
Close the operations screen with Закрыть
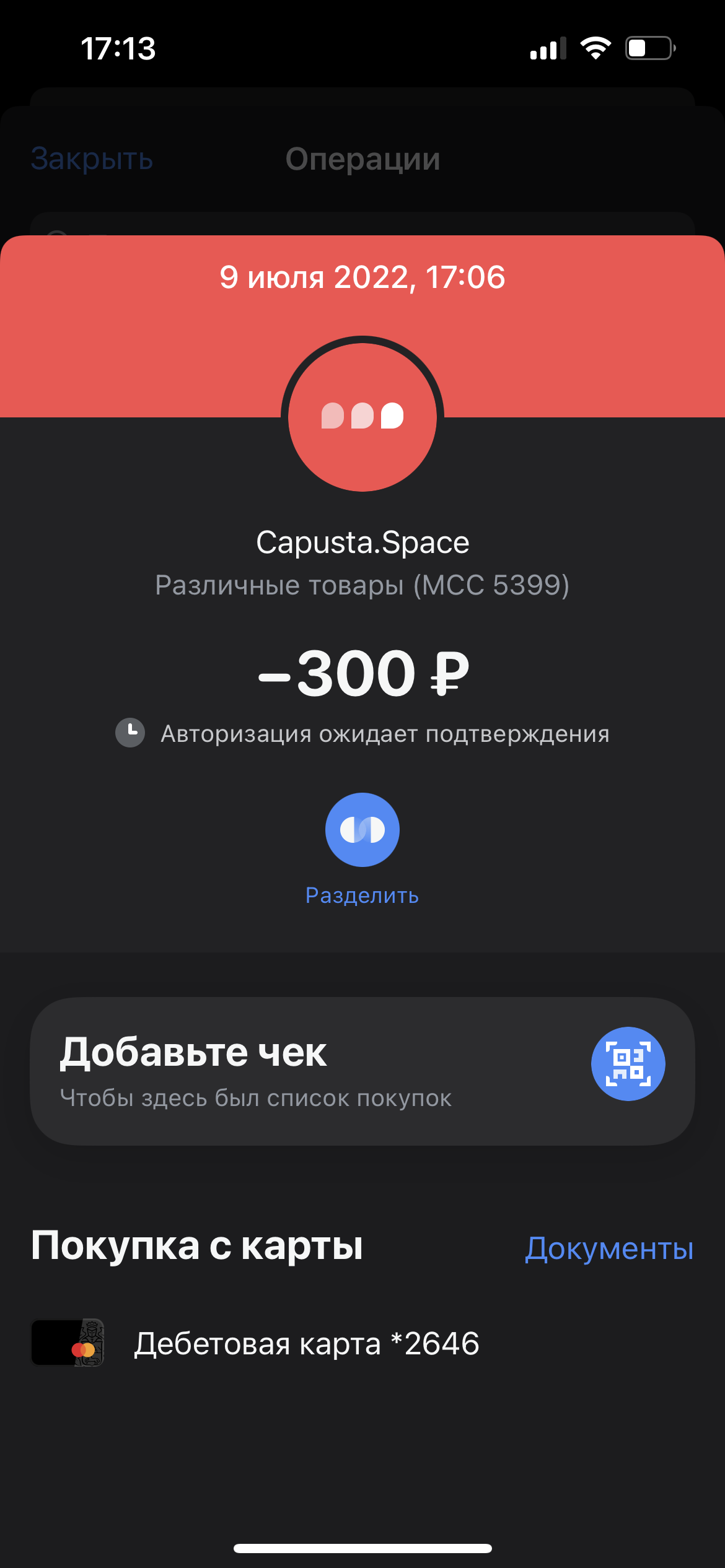point(92,159)
